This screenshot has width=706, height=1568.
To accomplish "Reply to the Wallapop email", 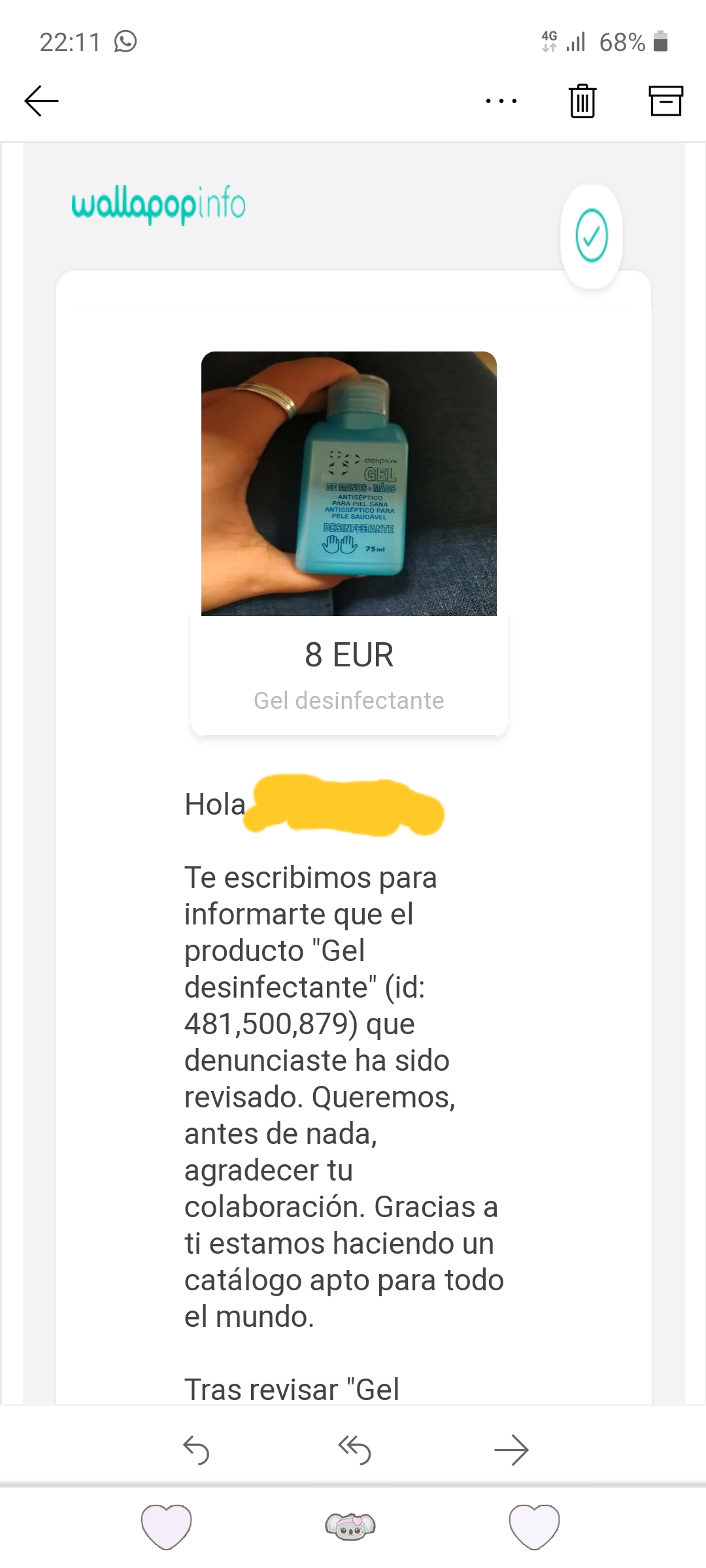I will [x=196, y=1450].
